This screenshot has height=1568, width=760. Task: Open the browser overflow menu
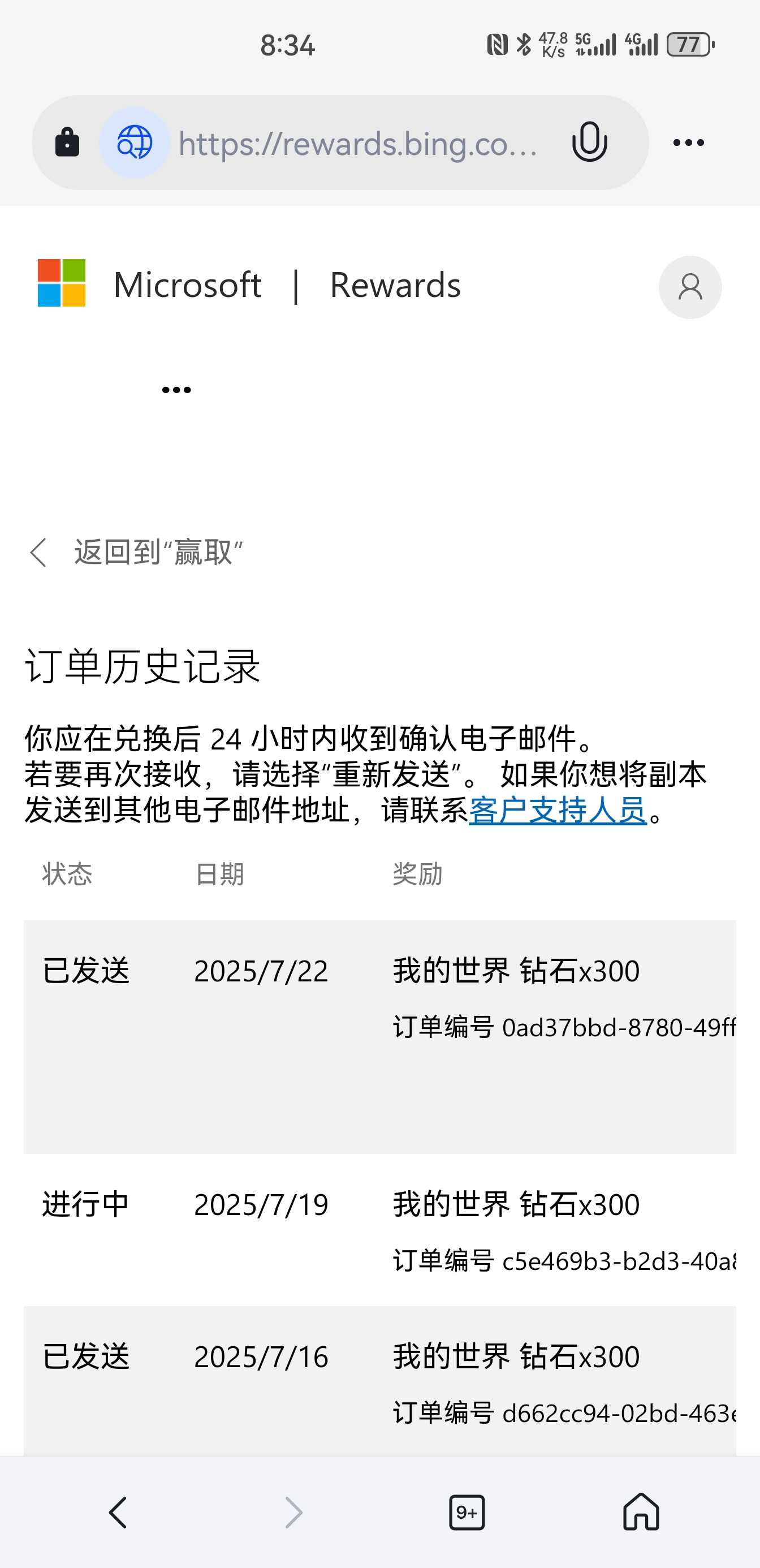pos(688,143)
